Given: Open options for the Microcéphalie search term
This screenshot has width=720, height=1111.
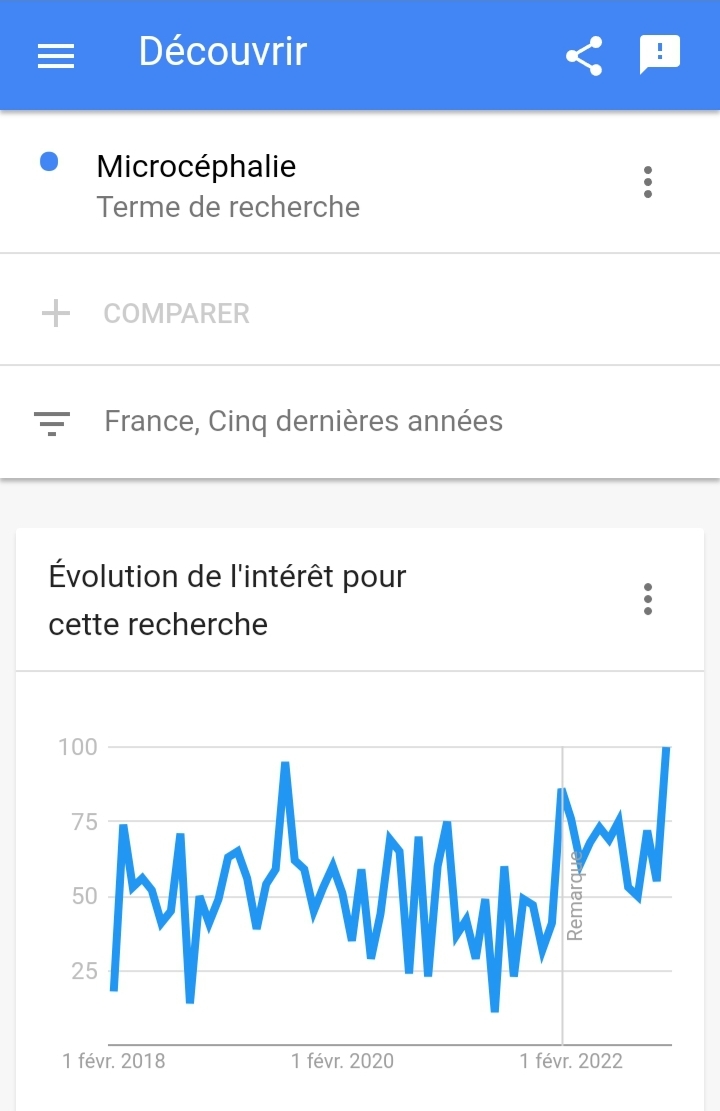Looking at the screenshot, I should [648, 182].
